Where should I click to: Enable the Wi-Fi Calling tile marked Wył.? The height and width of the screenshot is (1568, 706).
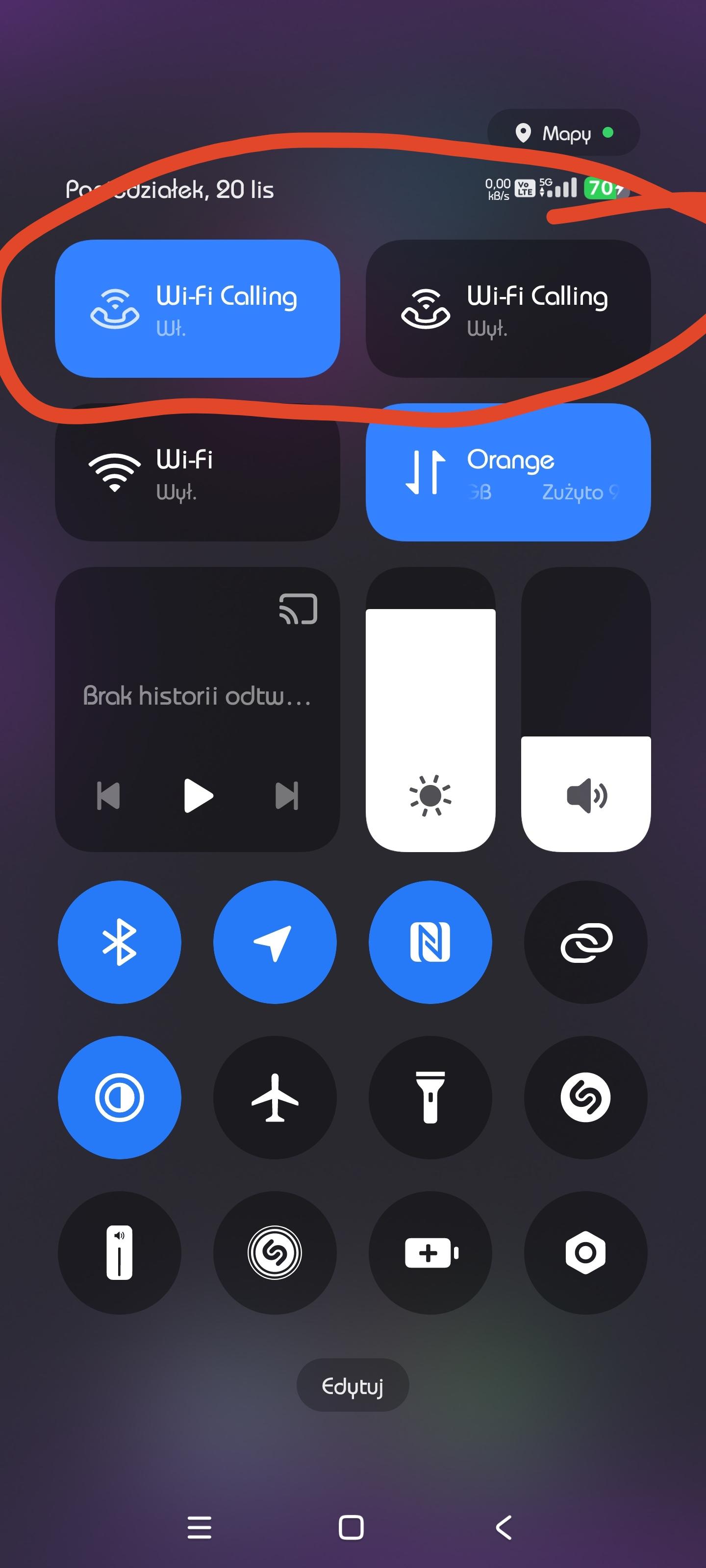507,309
